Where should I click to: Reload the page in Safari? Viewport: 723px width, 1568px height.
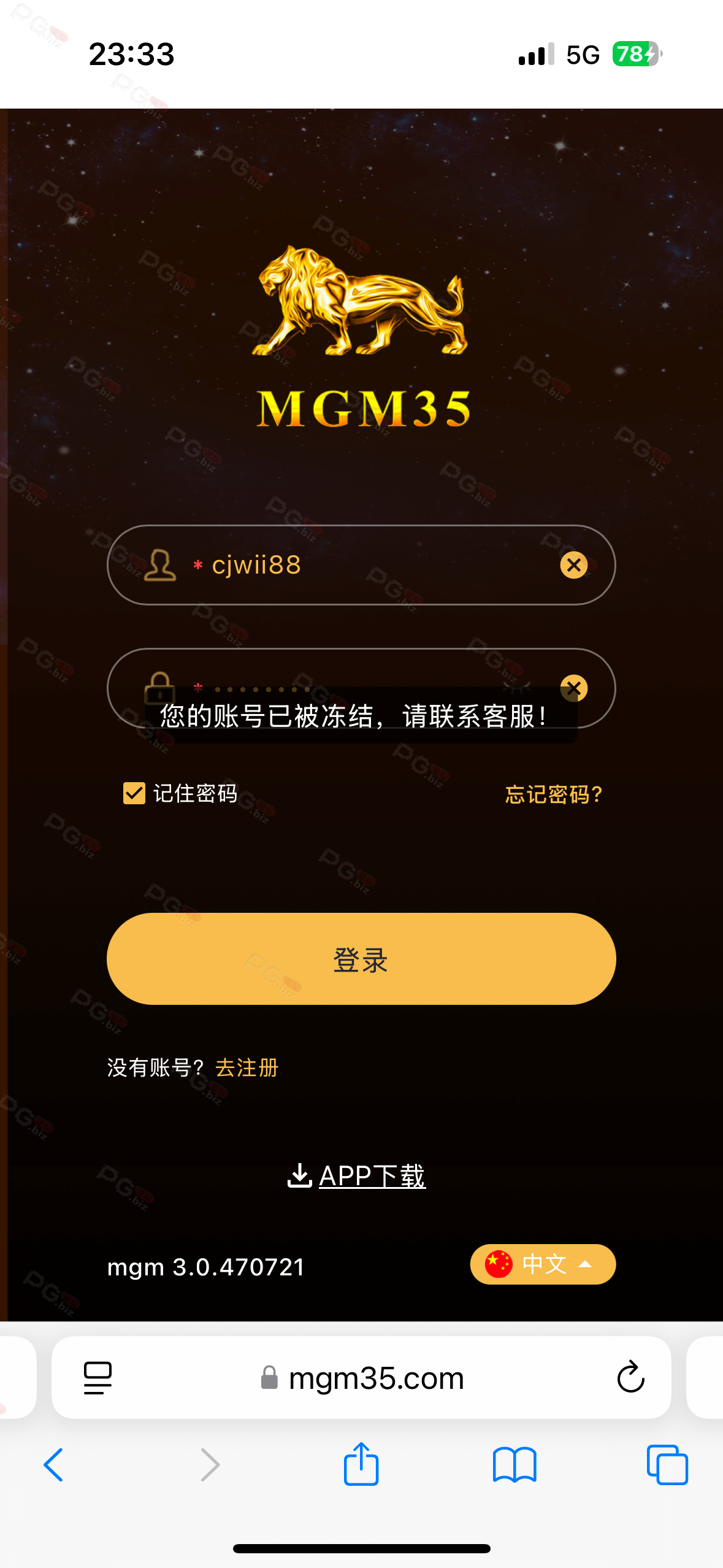[630, 1378]
